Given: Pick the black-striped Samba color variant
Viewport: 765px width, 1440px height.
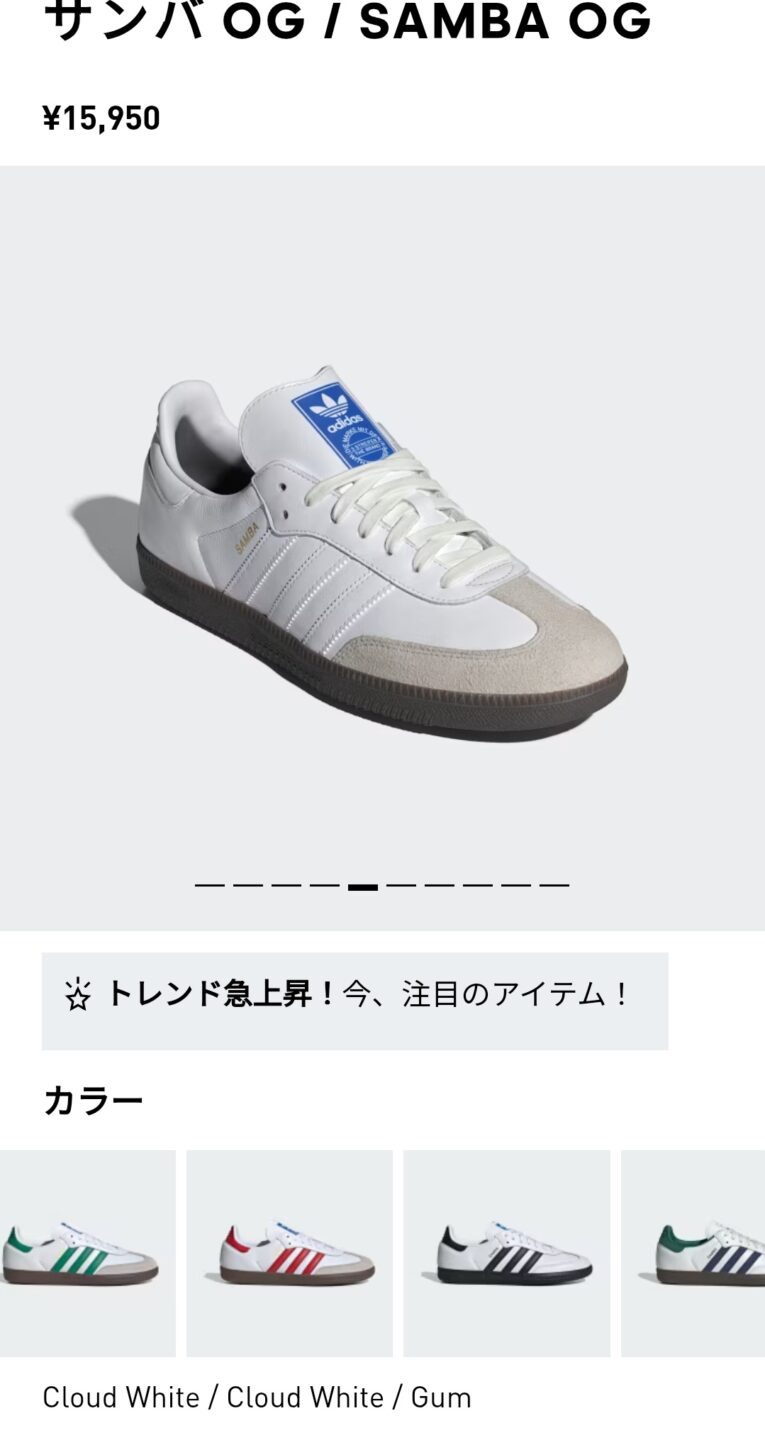Looking at the screenshot, I should click(x=506, y=1253).
